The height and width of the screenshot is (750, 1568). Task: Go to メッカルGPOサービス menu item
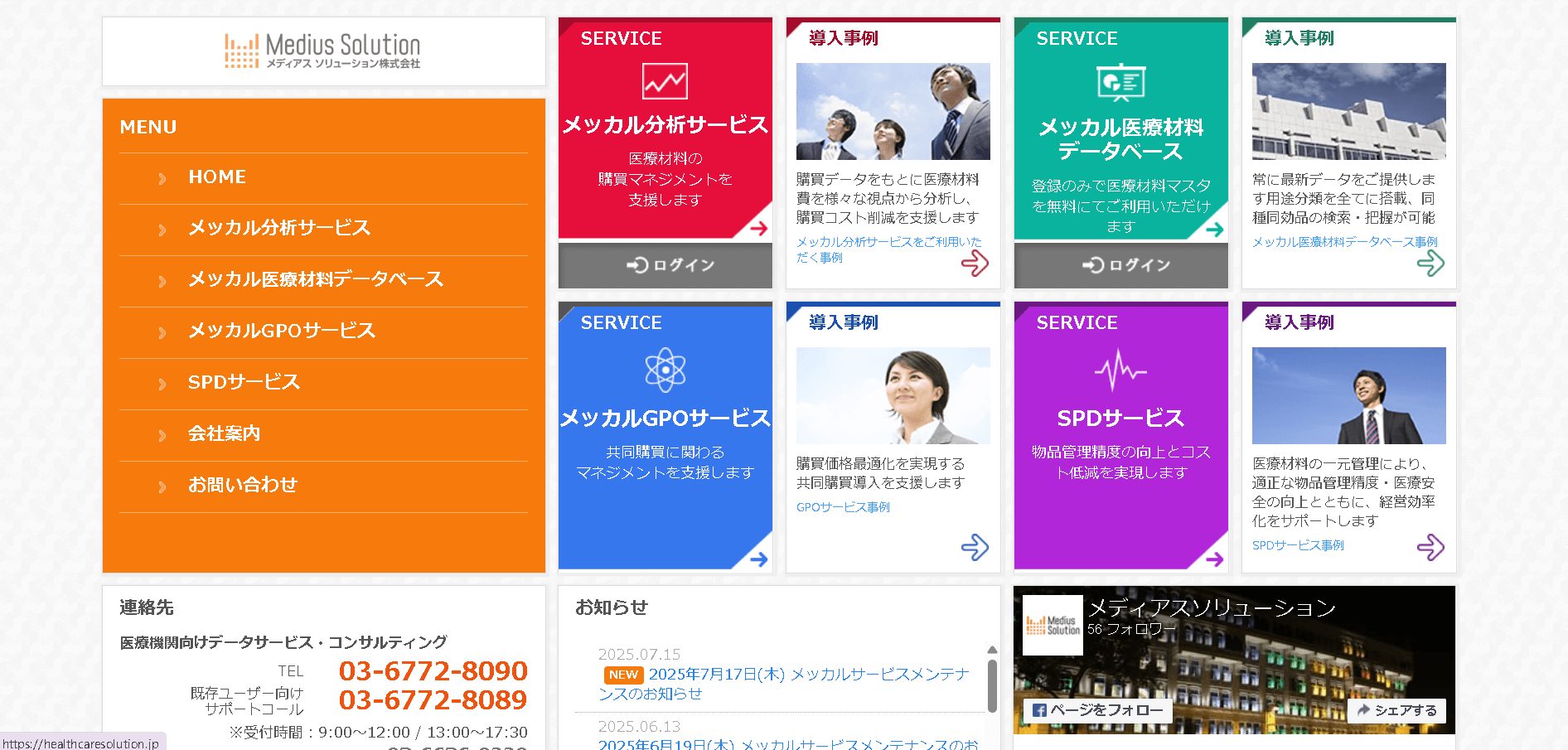point(281,331)
